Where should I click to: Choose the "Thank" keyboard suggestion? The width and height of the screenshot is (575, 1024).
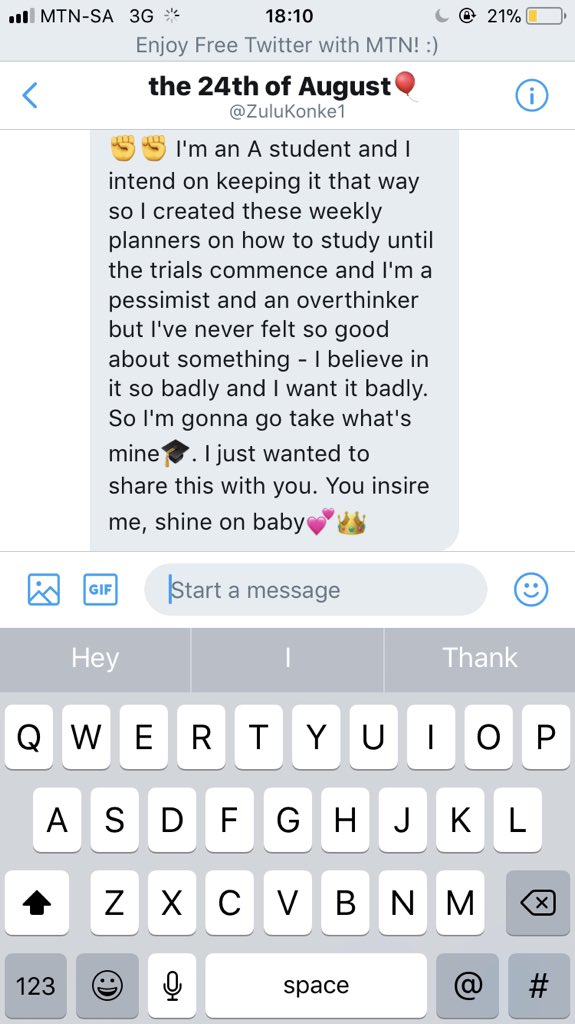pyautogui.click(x=480, y=658)
